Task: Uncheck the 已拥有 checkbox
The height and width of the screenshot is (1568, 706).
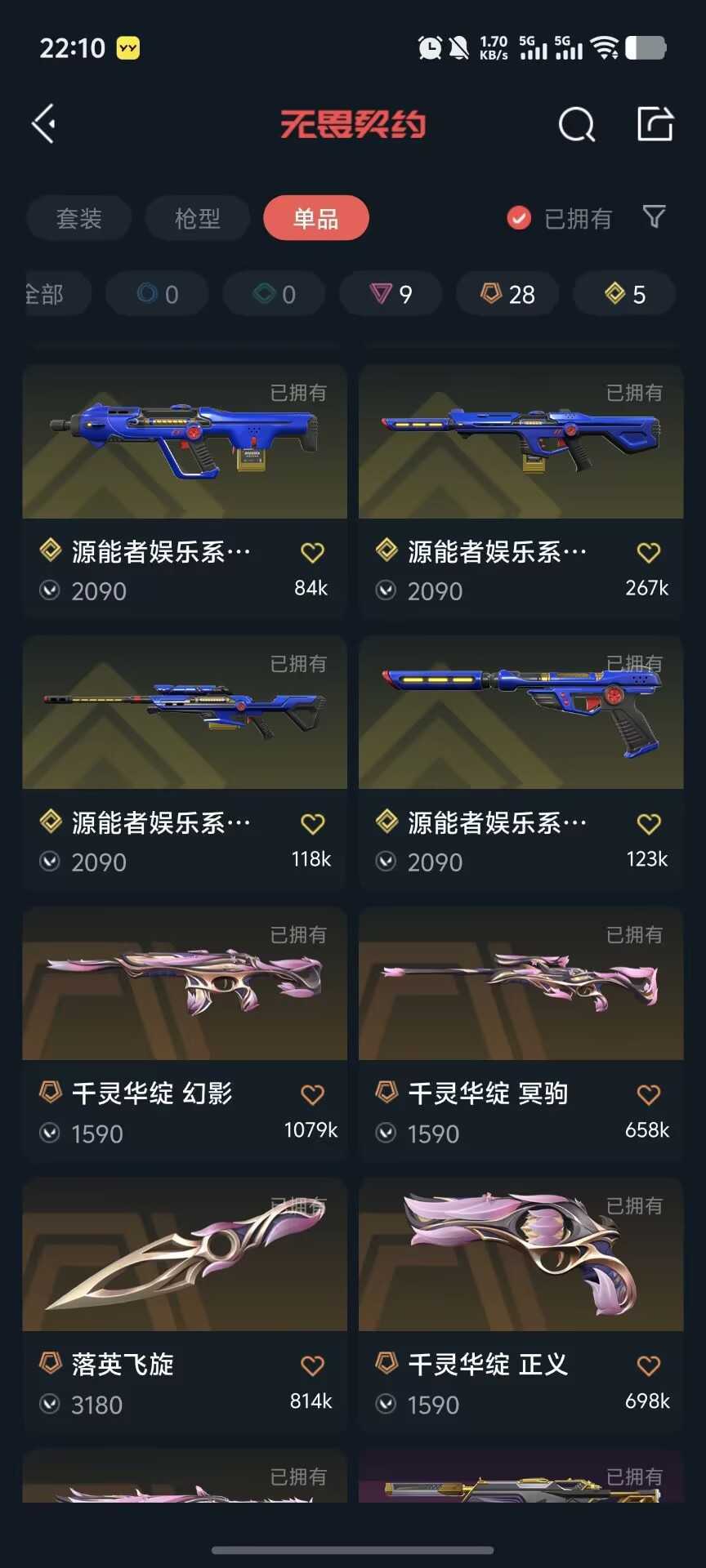Action: 519,218
